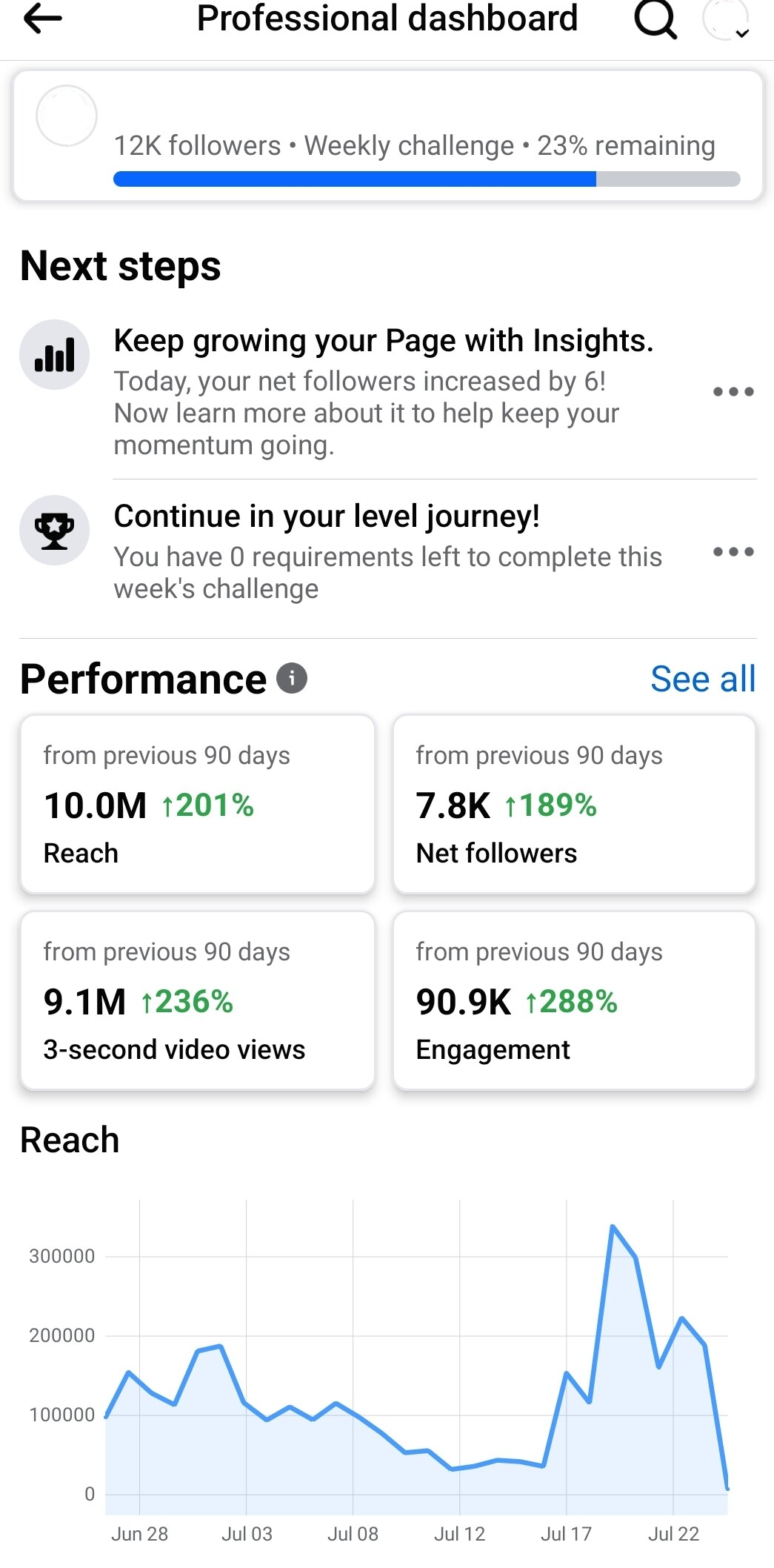Open the 3-second video views card
Viewport: 774px width, 1568px height.
coord(198,1000)
